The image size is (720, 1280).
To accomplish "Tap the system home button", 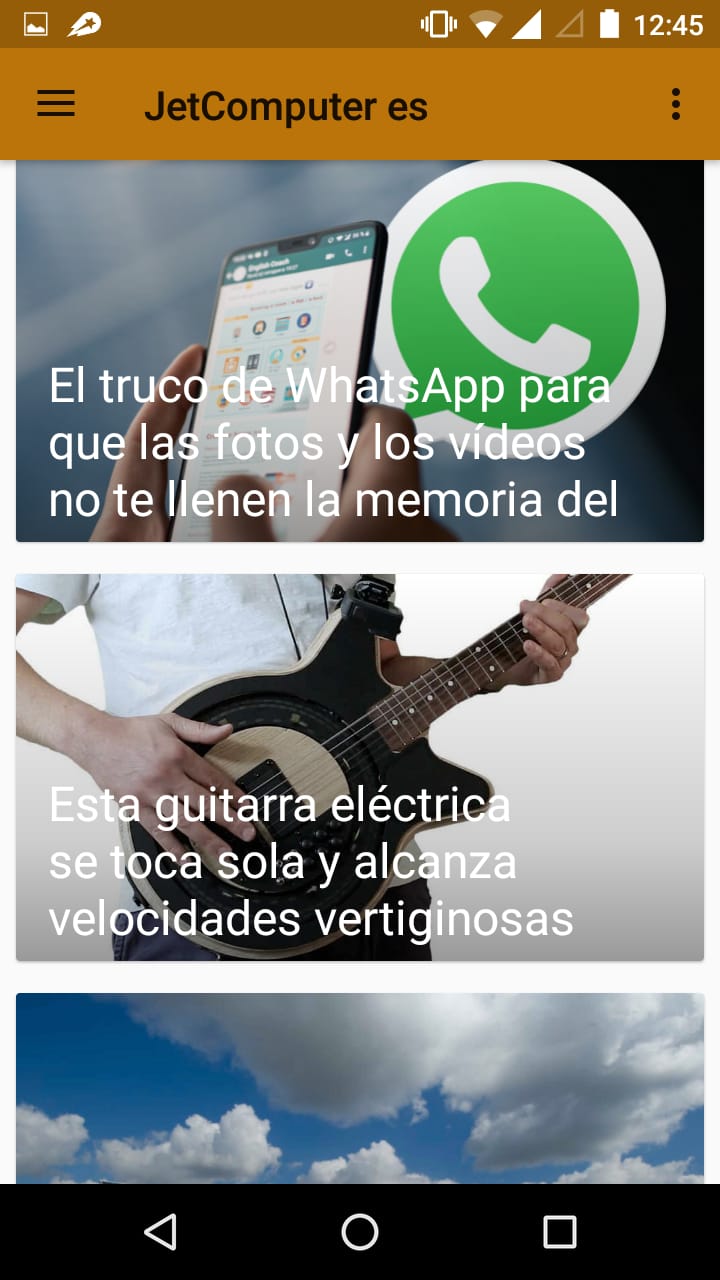I will pyautogui.click(x=360, y=1232).
